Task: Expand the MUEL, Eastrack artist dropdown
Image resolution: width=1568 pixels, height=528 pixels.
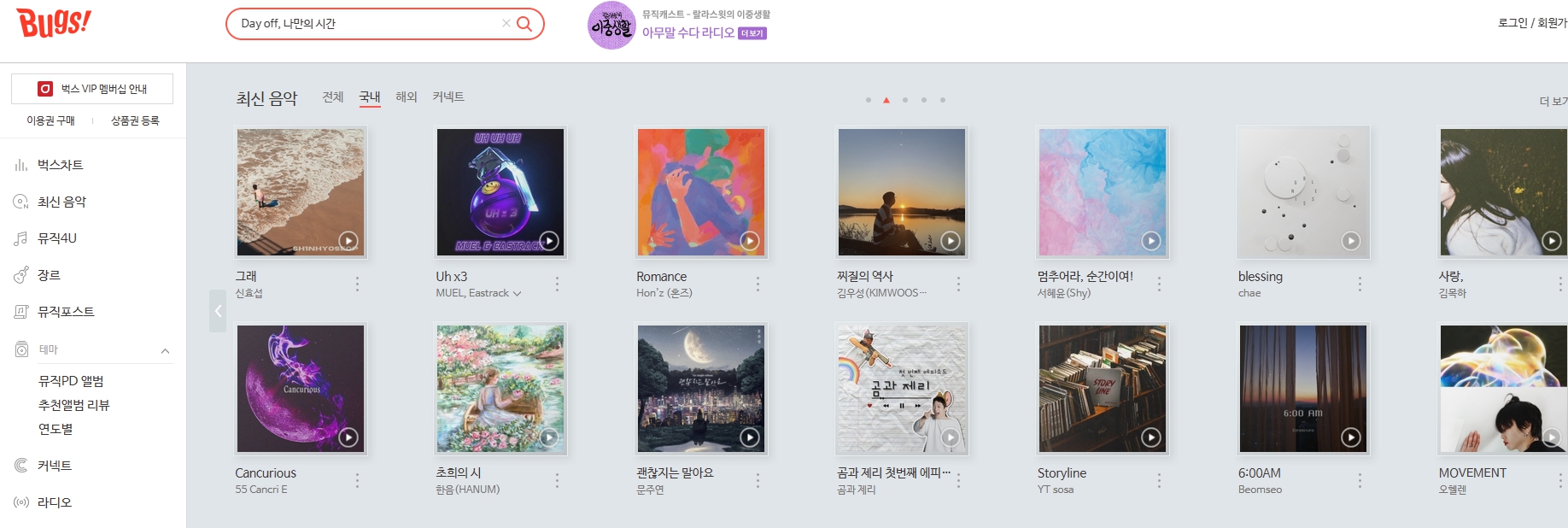Action: click(517, 293)
